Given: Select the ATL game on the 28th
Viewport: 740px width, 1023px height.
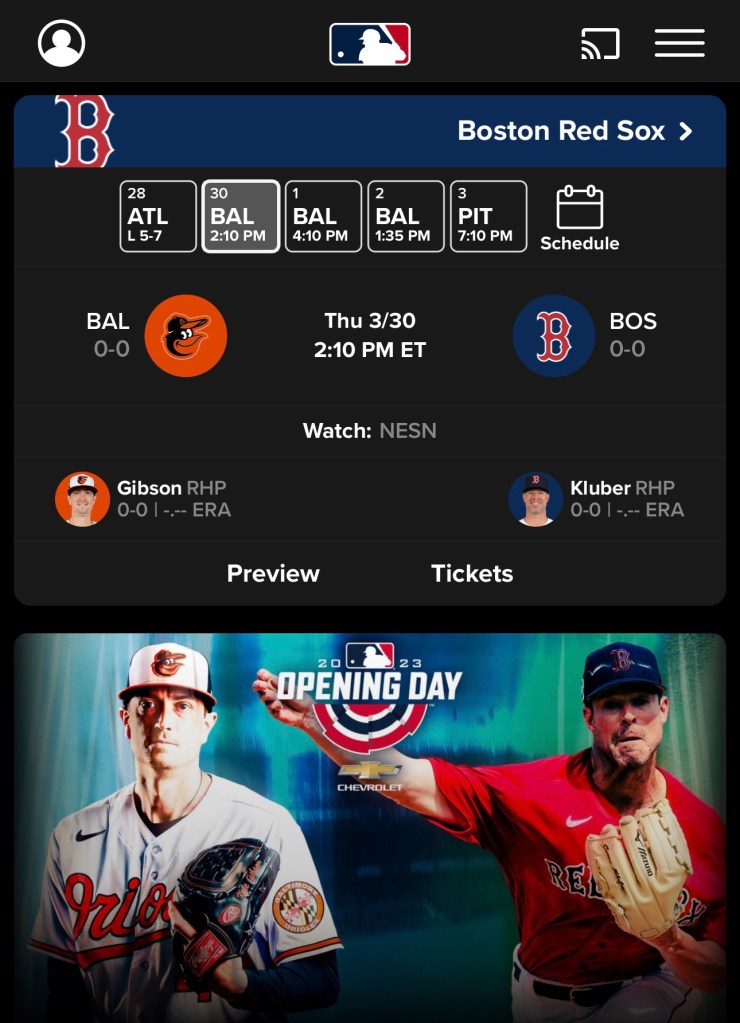Looking at the screenshot, I should tap(158, 216).
